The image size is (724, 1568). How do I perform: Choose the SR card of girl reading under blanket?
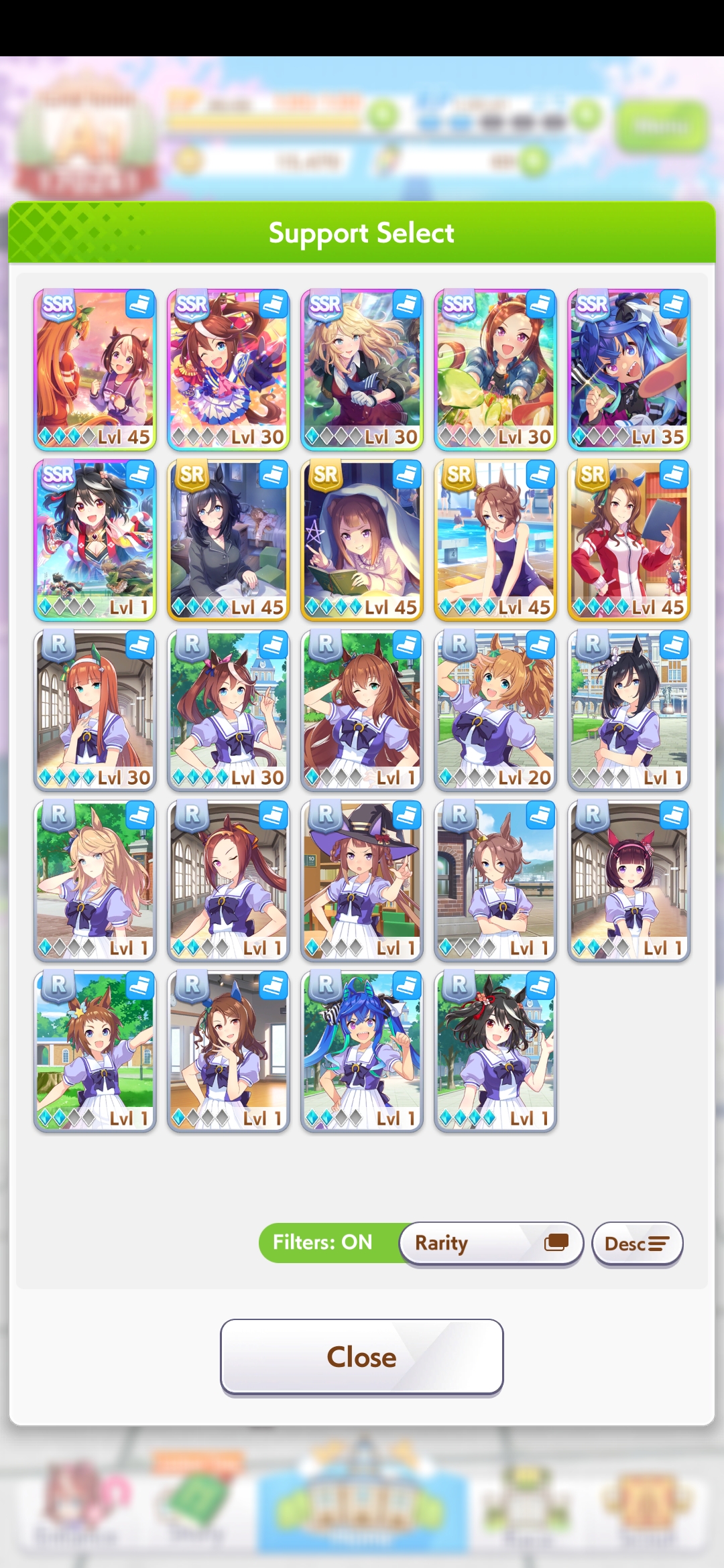[362, 539]
